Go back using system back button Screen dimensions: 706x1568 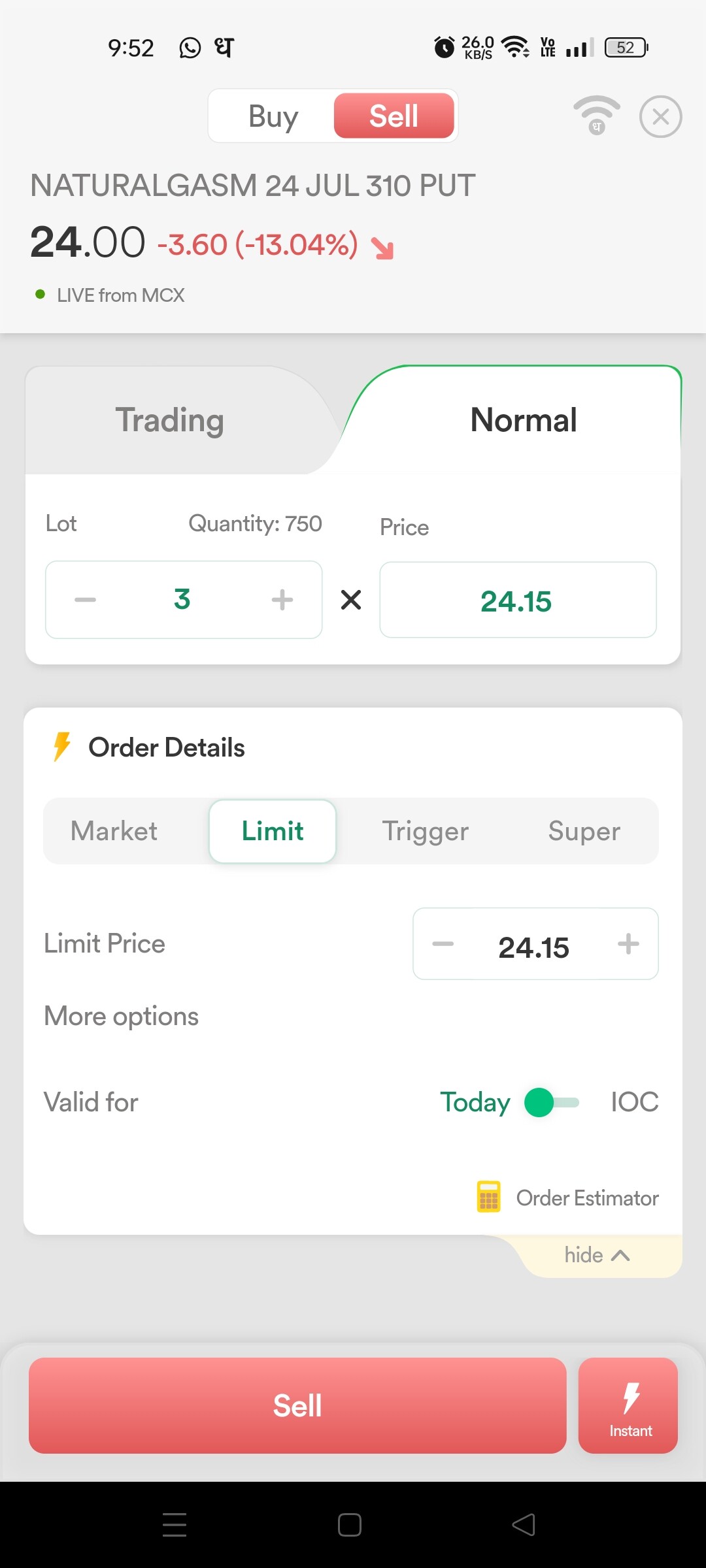(524, 1525)
